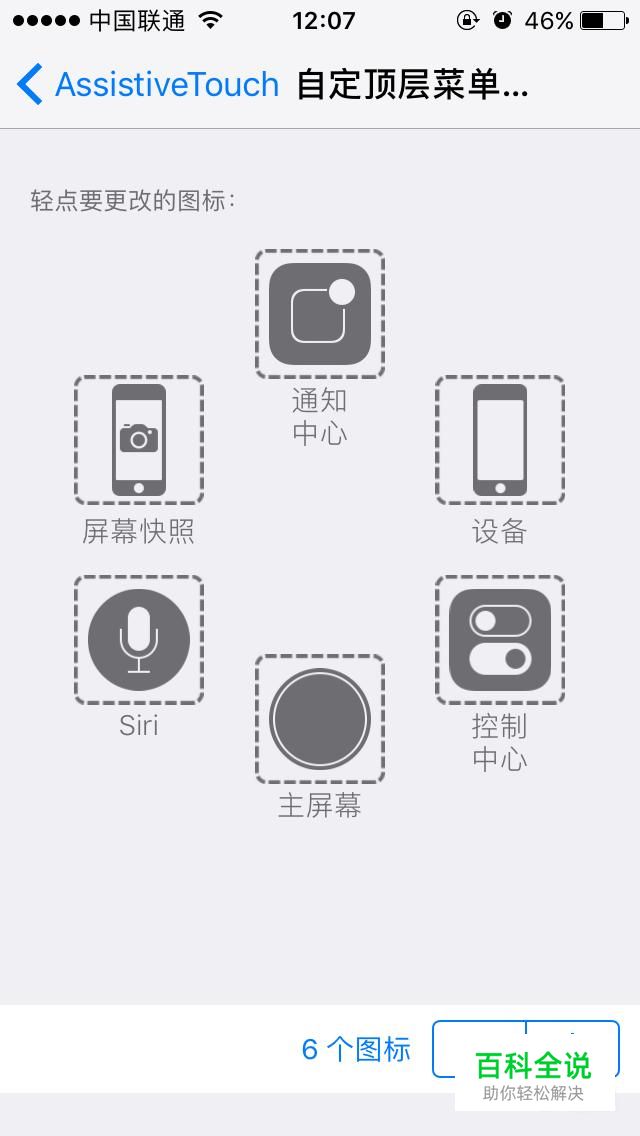Tap the 设备 icon slot
Image resolution: width=640 pixels, height=1136 pixels.
[500, 440]
